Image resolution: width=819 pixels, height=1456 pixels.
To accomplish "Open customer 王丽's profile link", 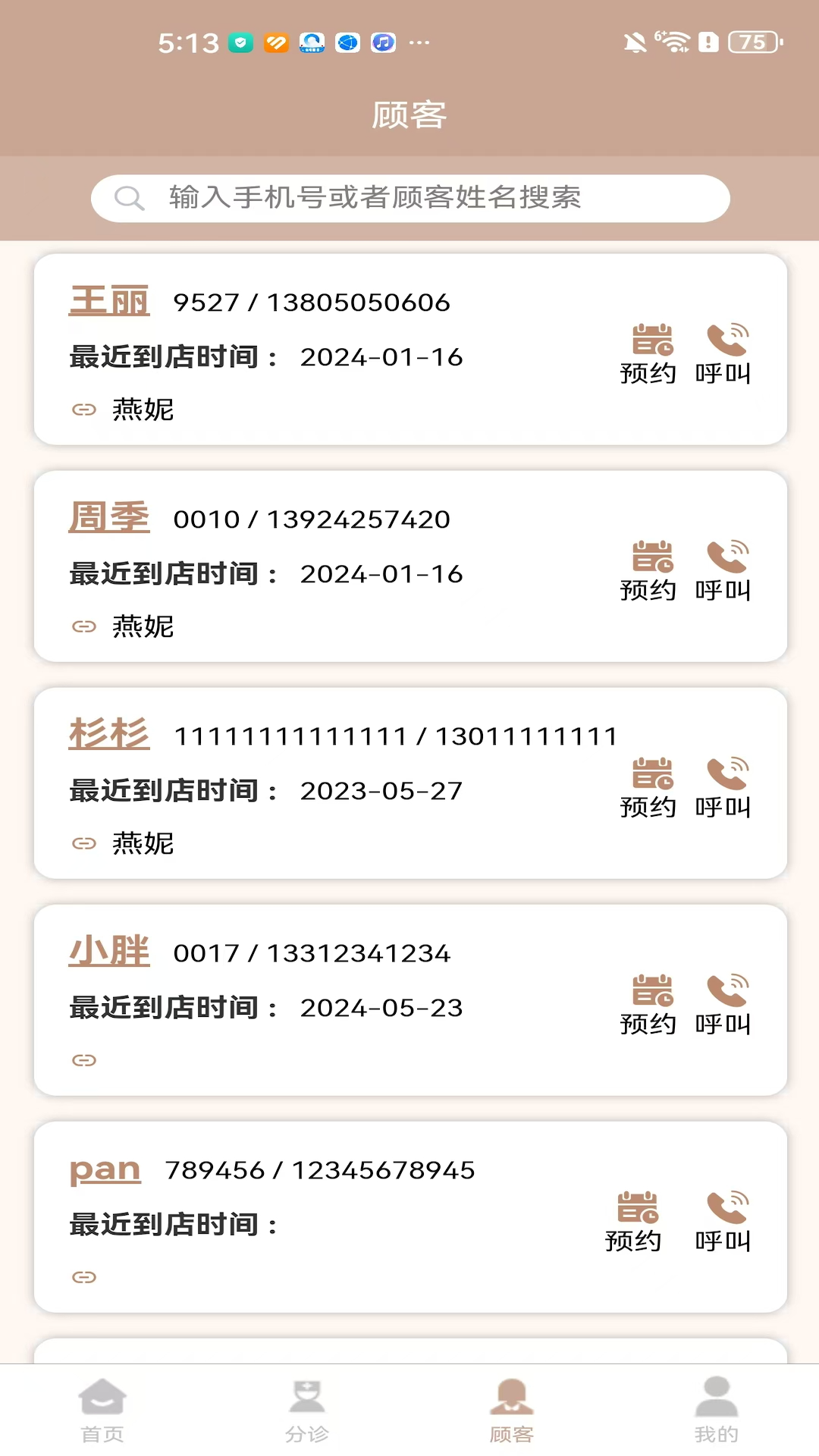I will point(109,301).
